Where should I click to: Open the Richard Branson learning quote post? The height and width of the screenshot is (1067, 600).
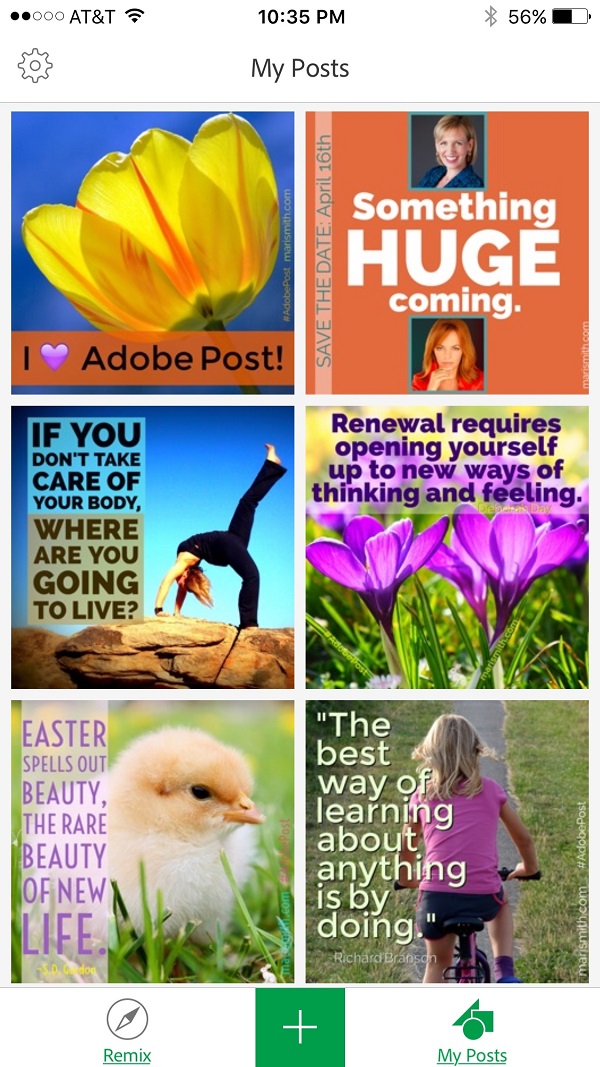(x=447, y=842)
